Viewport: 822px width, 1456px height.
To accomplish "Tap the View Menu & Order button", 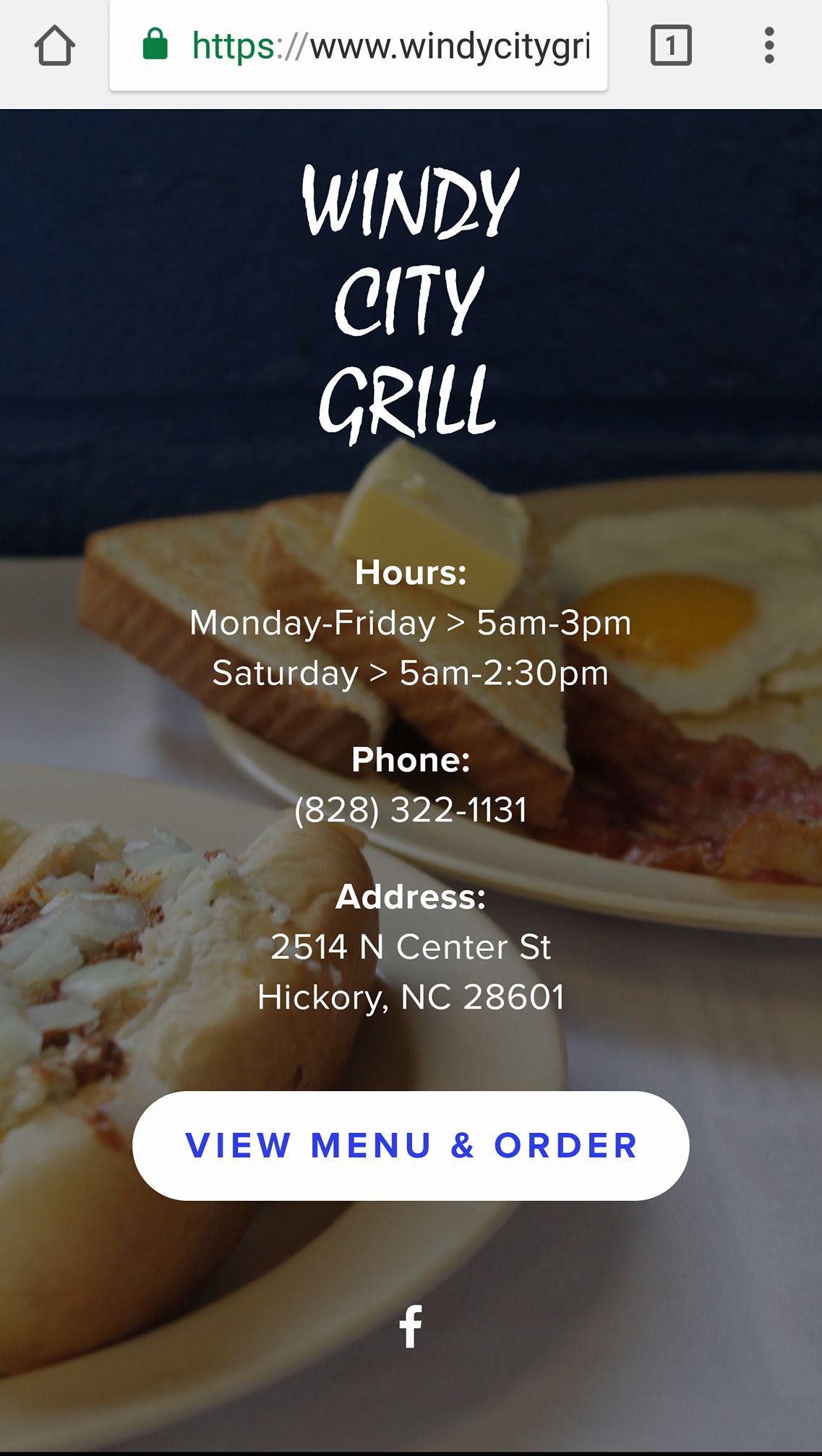I will click(411, 1146).
